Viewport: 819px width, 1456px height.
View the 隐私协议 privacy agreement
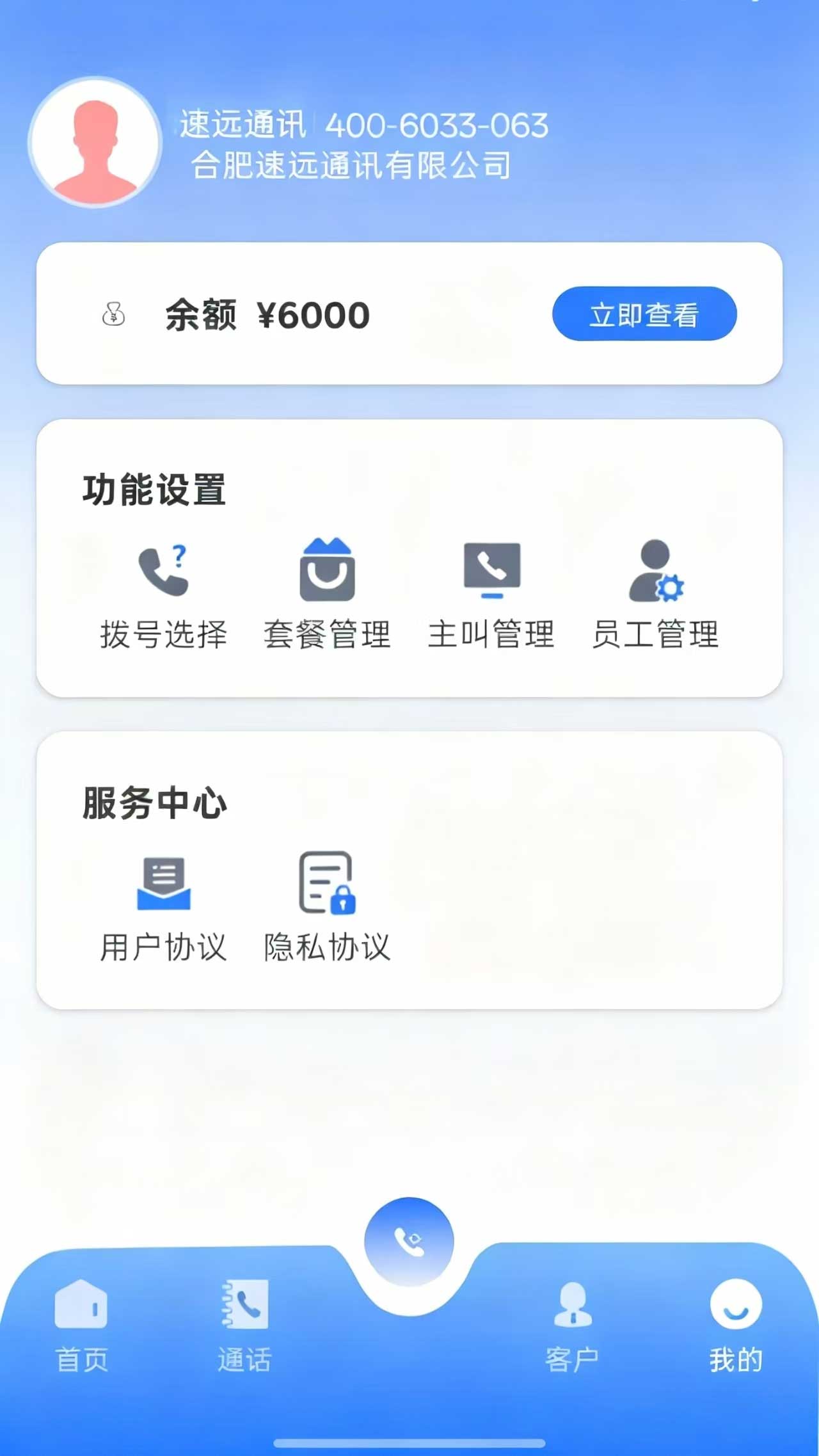point(327,906)
